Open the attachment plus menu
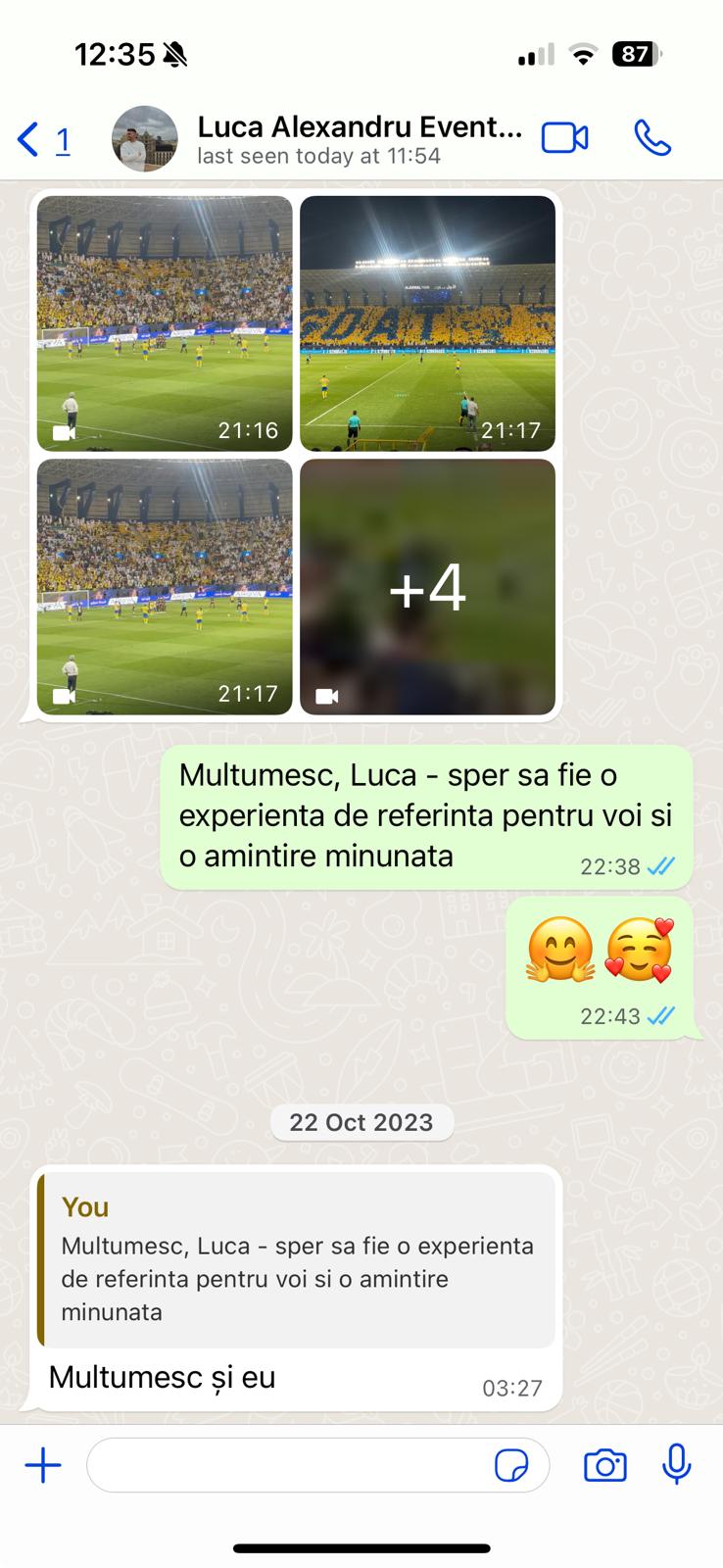Screen dimensions: 723x1568 pyautogui.click(x=43, y=1466)
